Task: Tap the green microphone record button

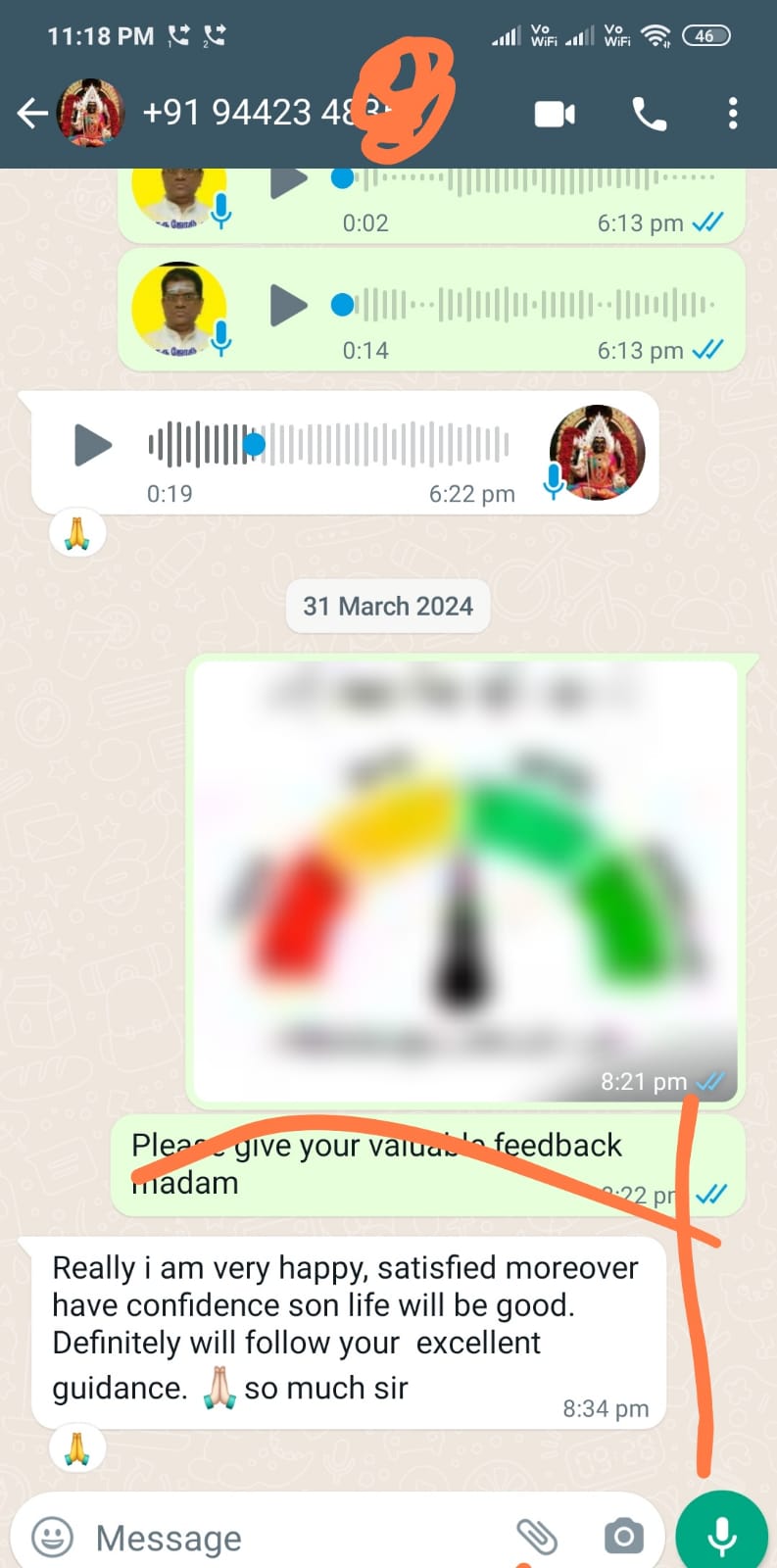Action: pos(722,1534)
